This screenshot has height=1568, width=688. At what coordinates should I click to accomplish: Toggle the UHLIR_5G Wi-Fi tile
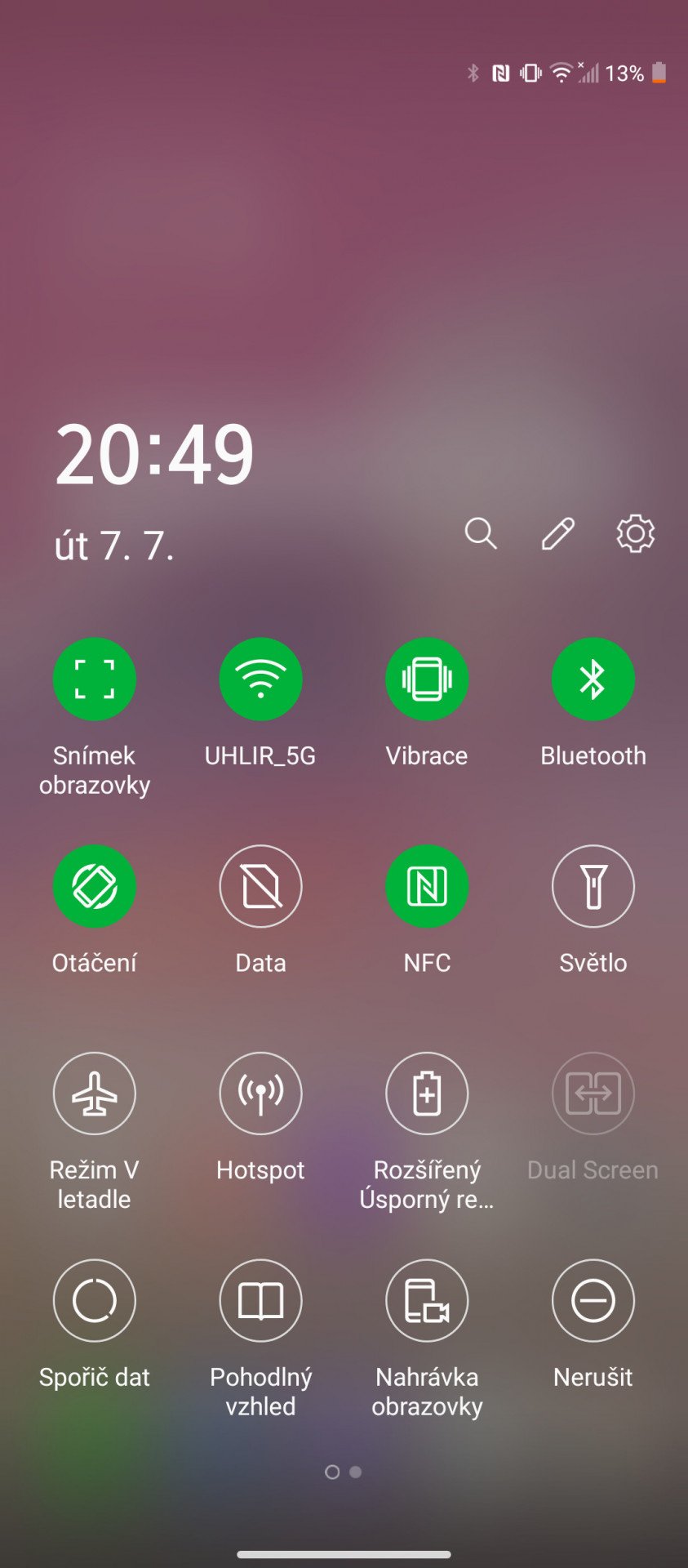260,679
